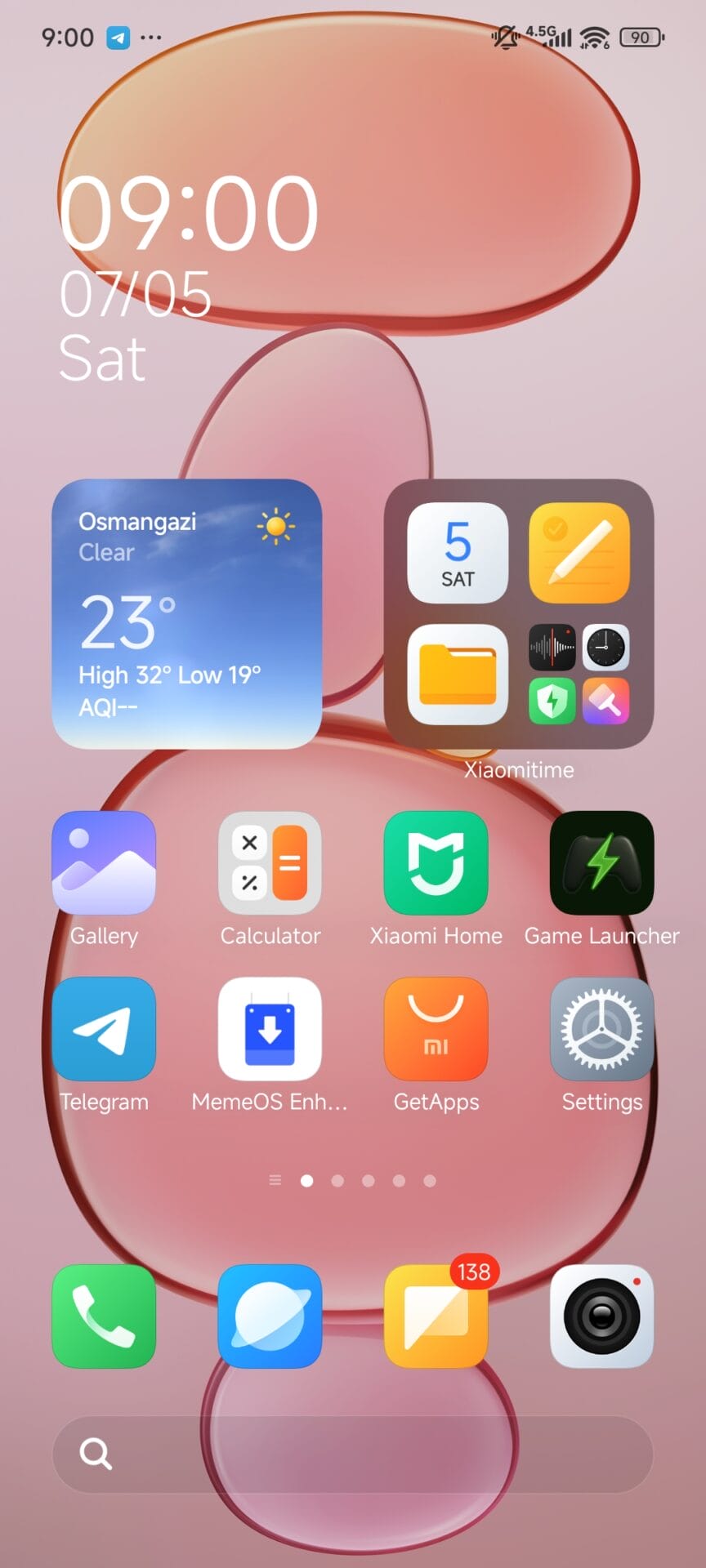Open the Calendar app showing 5 SAT
The width and height of the screenshot is (706, 1568).
pos(458,553)
